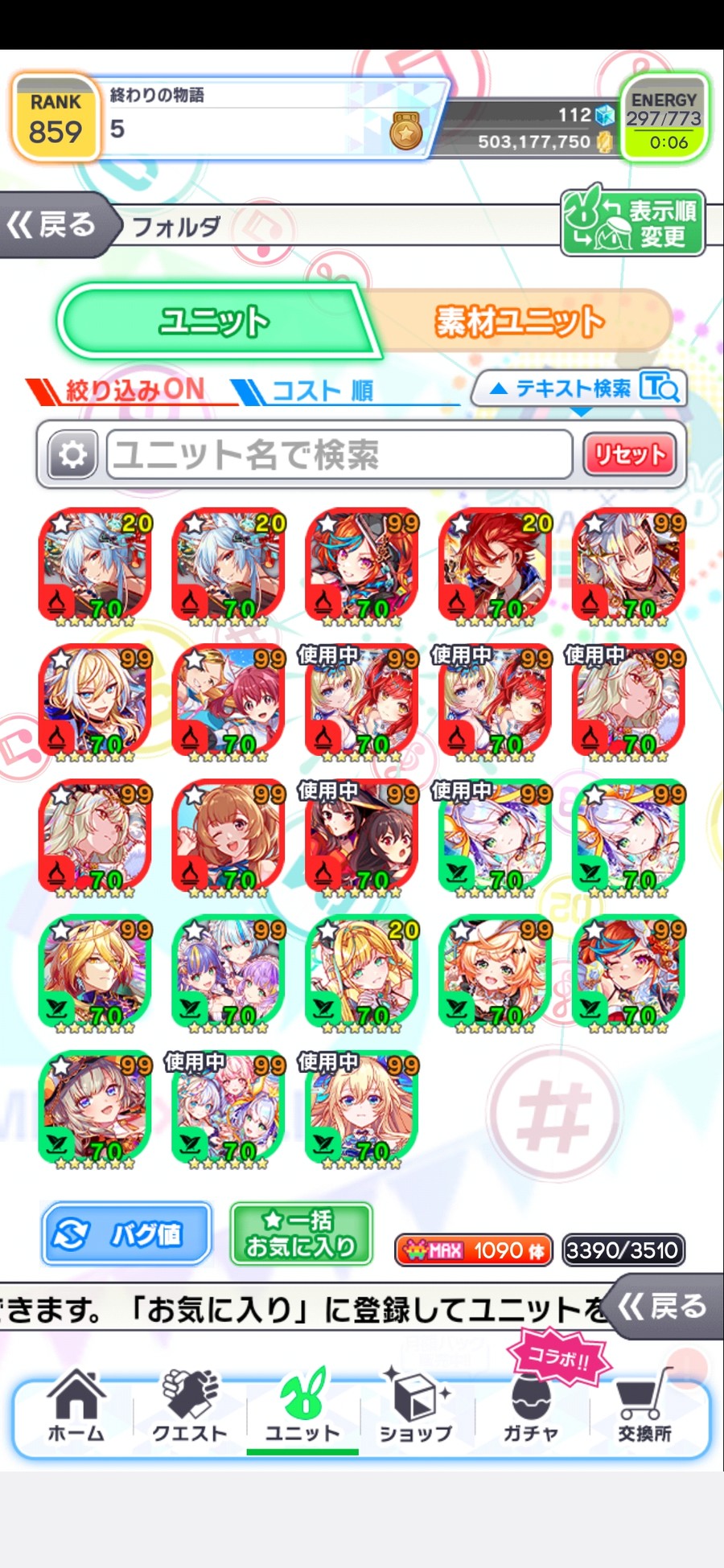
Task: Open the クエスト tab
Action: point(190,1407)
